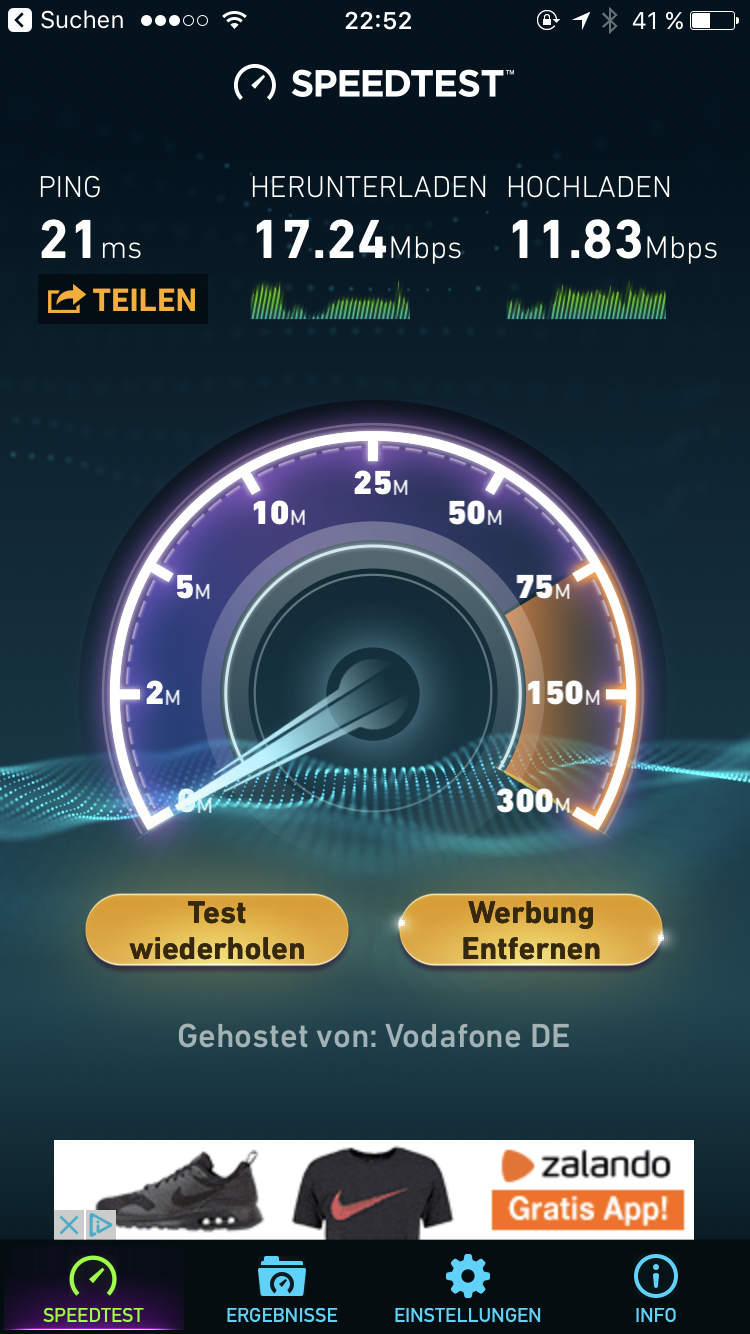Open the Ergebnisse tab
The image size is (750, 1334).
[281, 1288]
